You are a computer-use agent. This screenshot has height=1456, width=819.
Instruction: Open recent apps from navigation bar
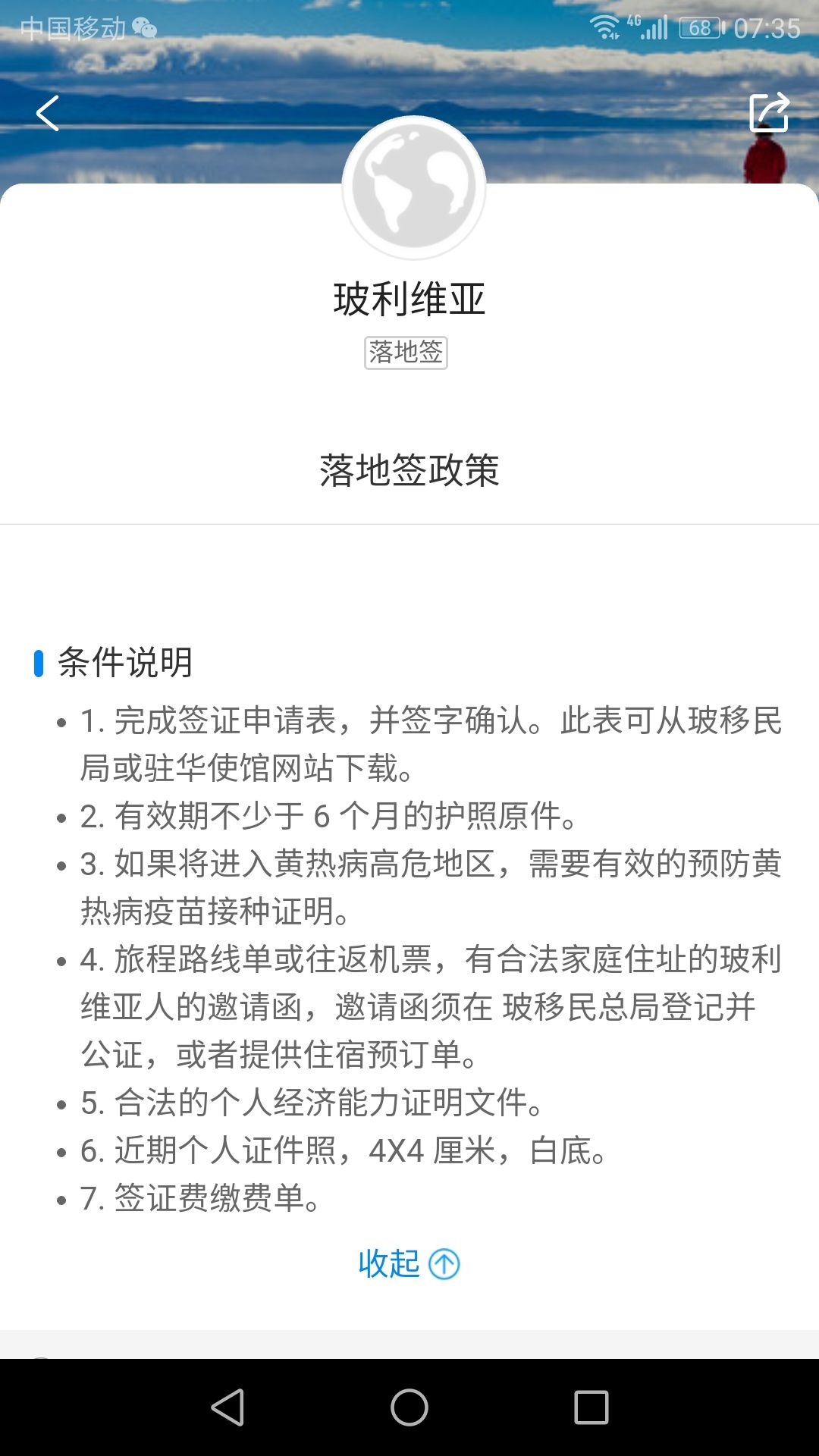pyautogui.click(x=591, y=1407)
